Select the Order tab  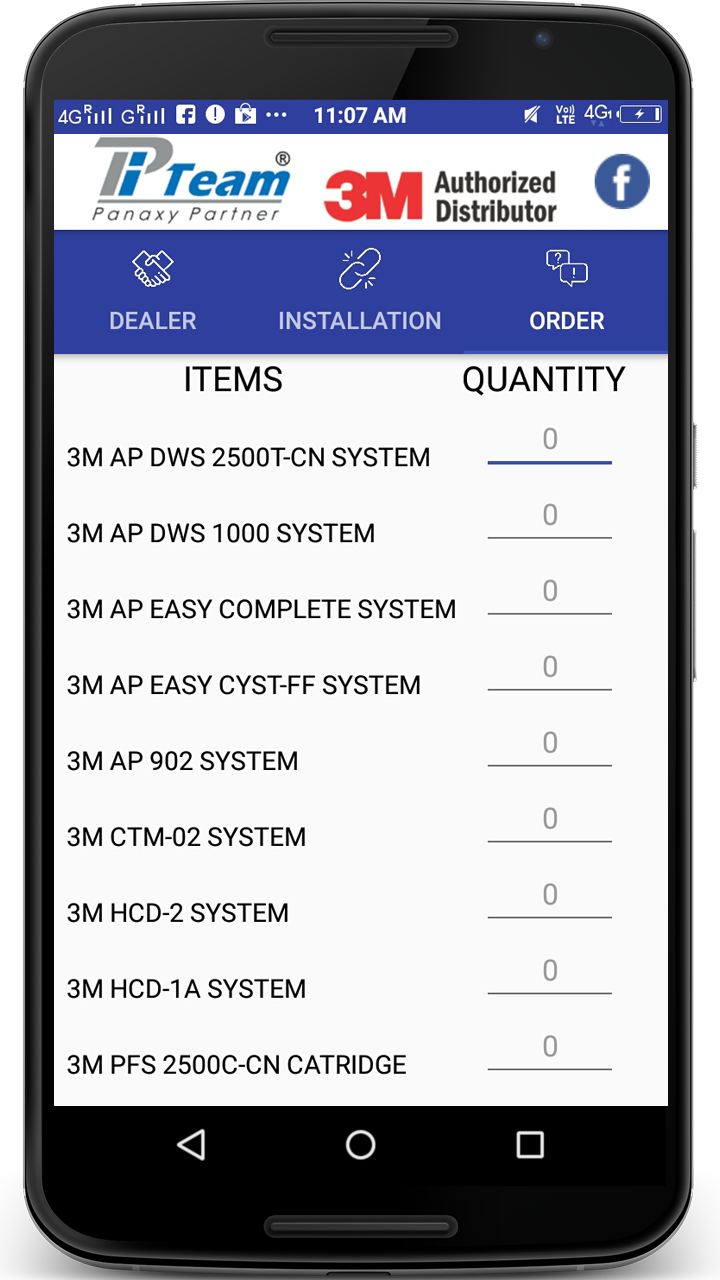coord(566,292)
